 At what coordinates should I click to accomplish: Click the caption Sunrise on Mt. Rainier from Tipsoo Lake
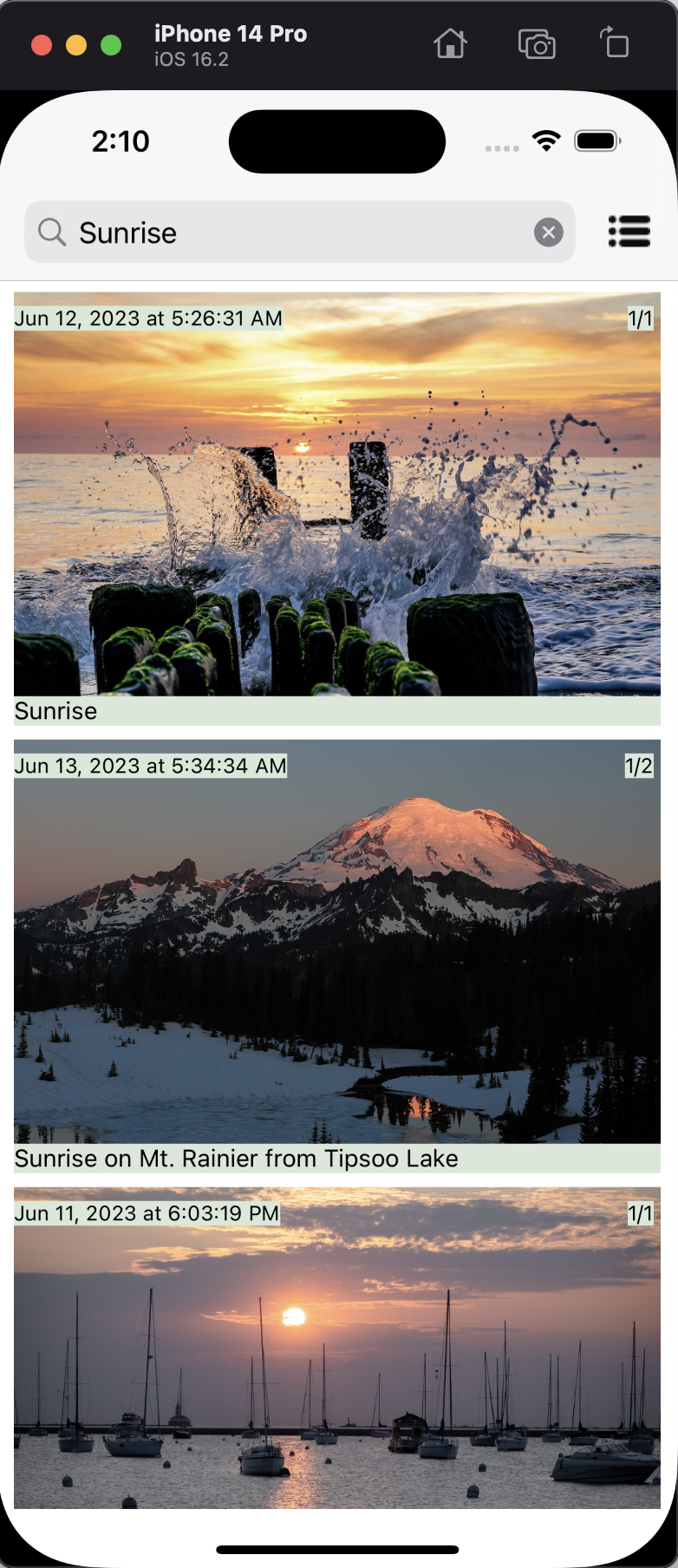coord(236,1158)
